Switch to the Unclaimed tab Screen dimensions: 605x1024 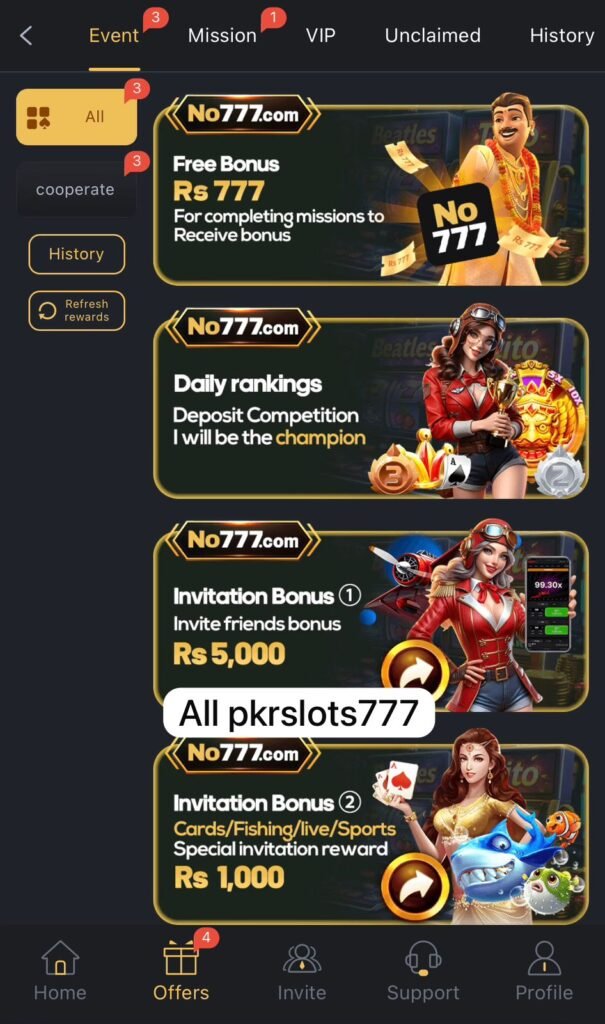pyautogui.click(x=432, y=36)
